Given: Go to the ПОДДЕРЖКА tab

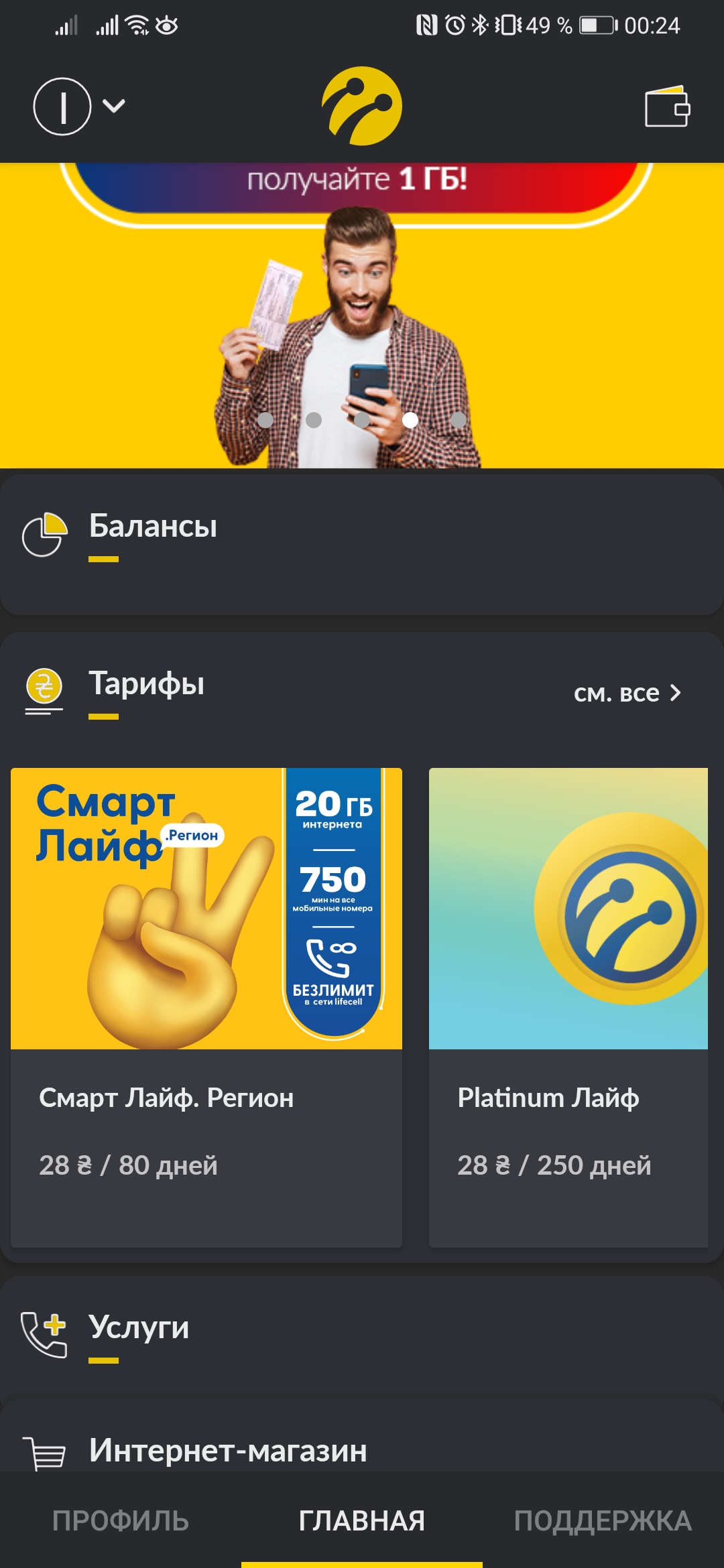Looking at the screenshot, I should click(x=603, y=1520).
